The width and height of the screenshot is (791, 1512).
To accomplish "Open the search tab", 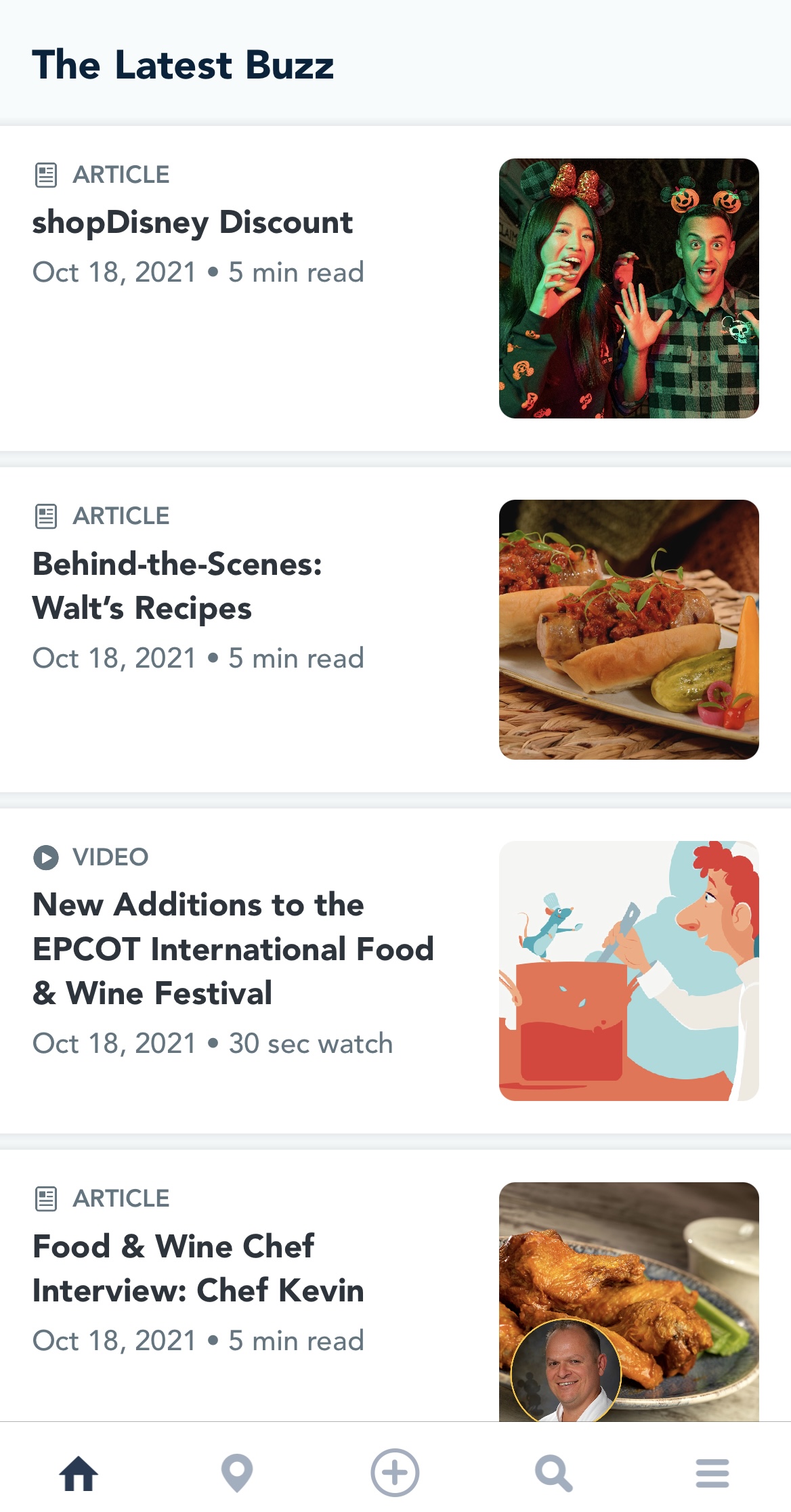I will 553,1473.
